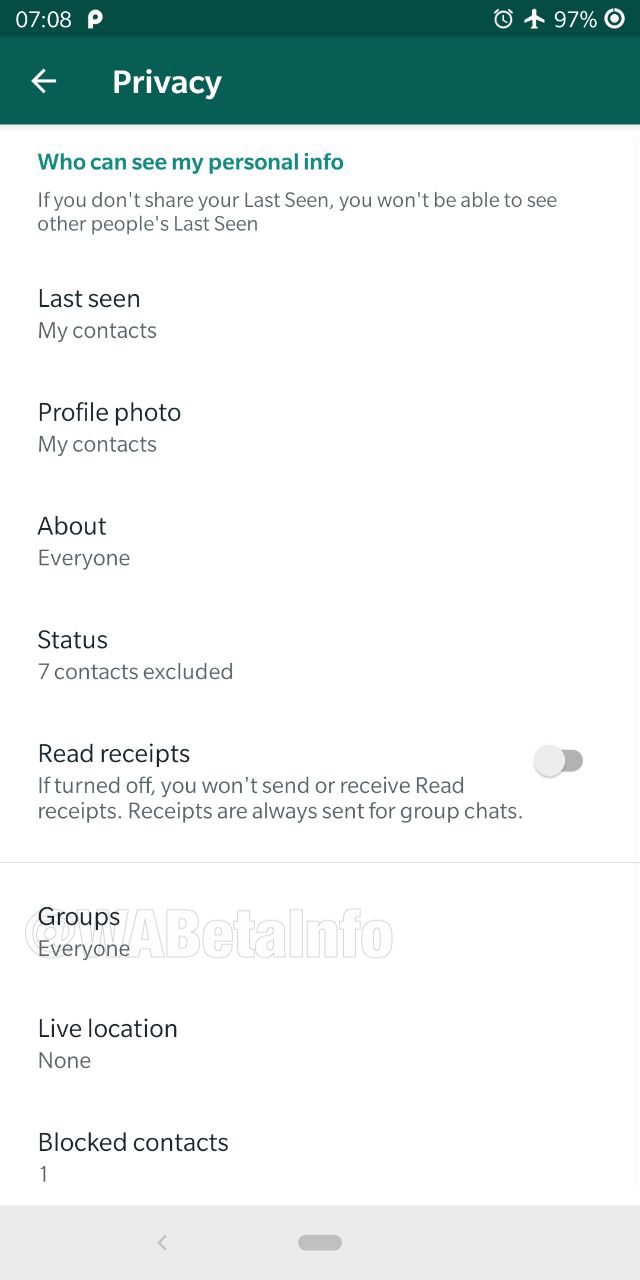Open the About privacy setting
Image resolution: width=640 pixels, height=1280 pixels.
coord(320,541)
